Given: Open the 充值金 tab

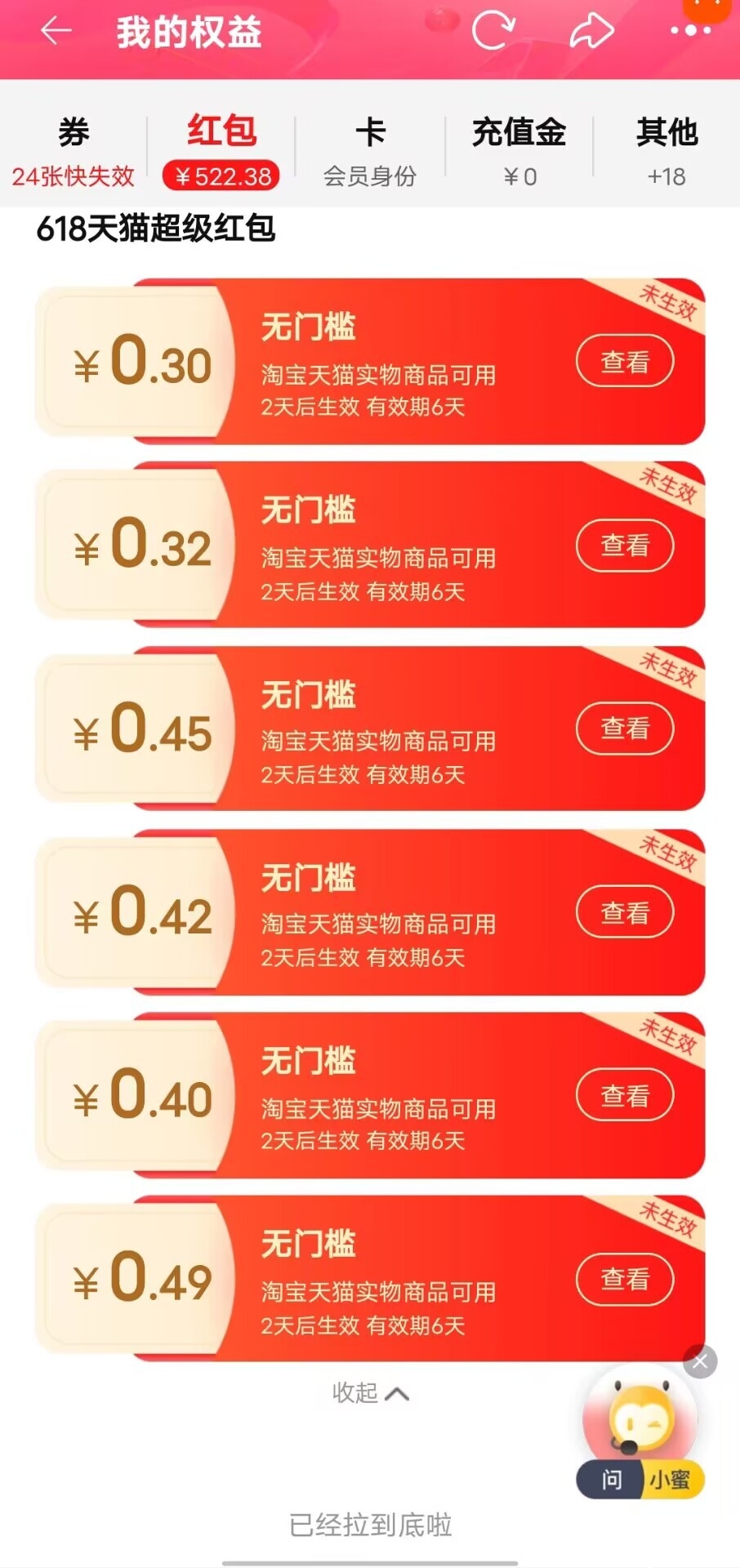Looking at the screenshot, I should coord(519,152).
